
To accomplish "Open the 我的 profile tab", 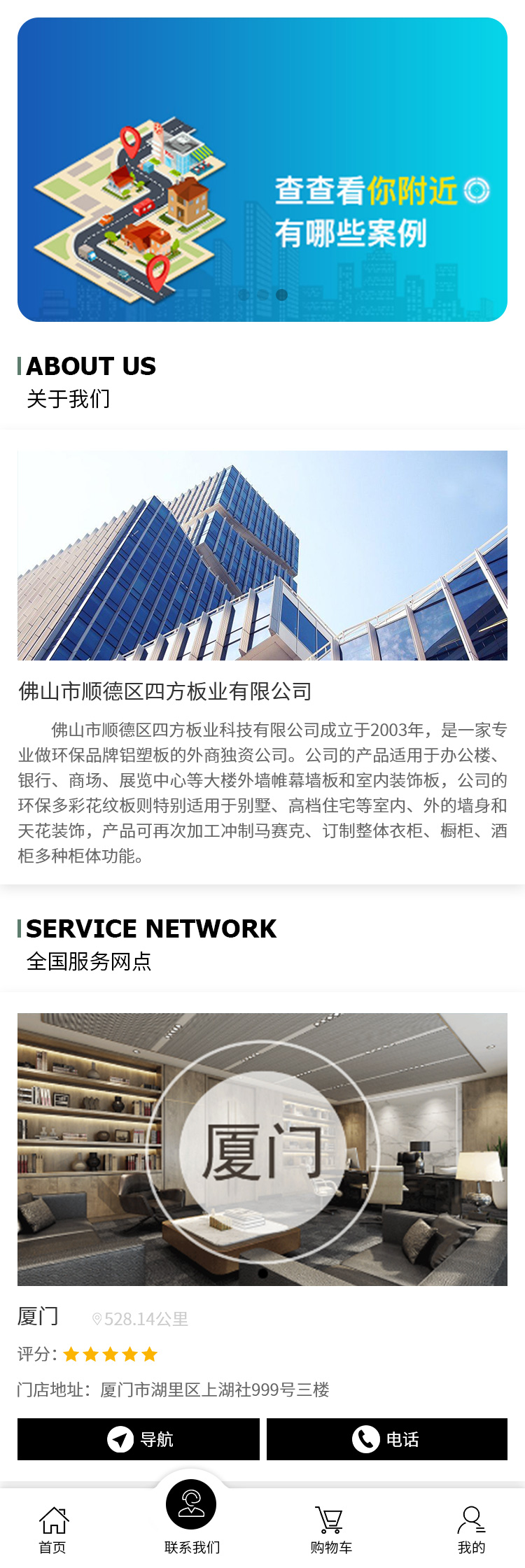I will [471, 1530].
